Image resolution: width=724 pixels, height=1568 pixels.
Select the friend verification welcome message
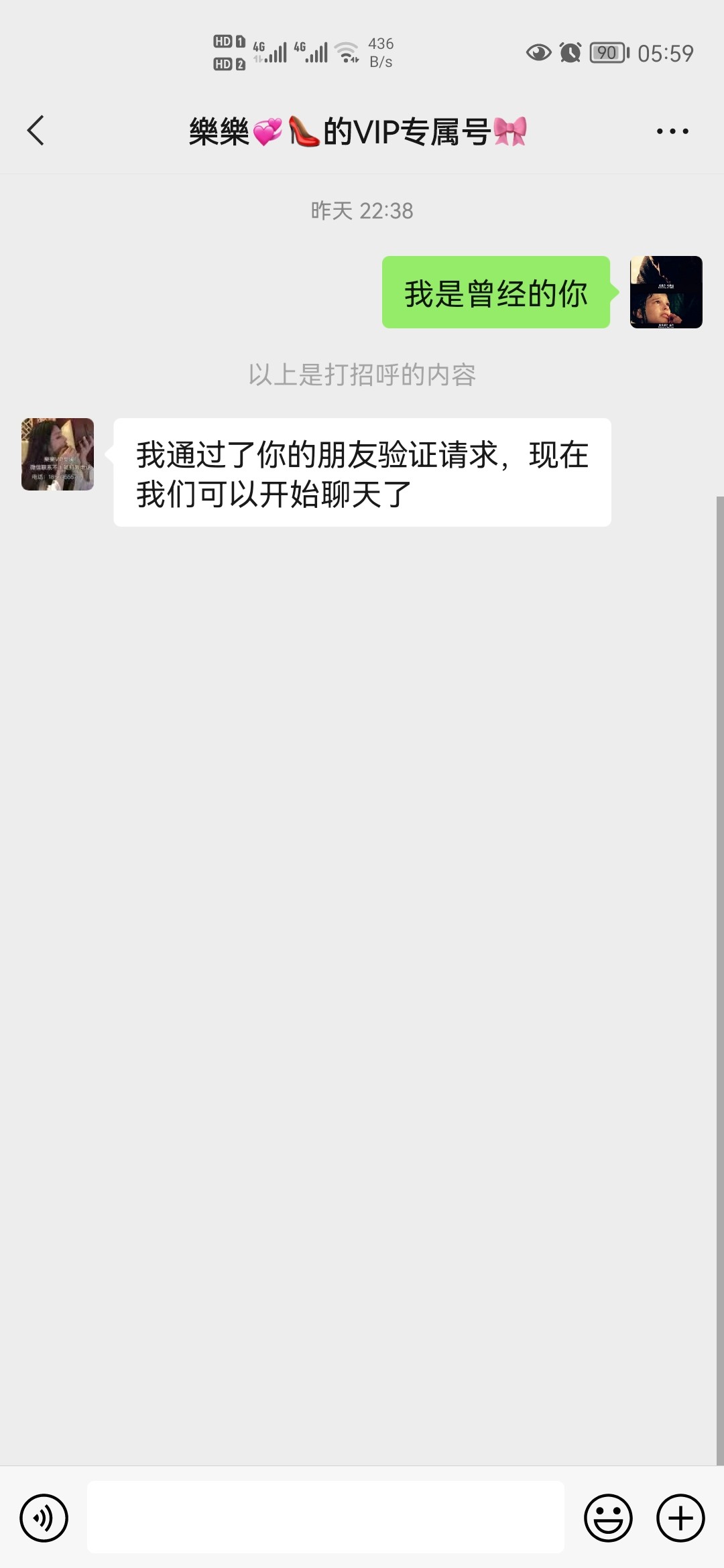(x=362, y=471)
